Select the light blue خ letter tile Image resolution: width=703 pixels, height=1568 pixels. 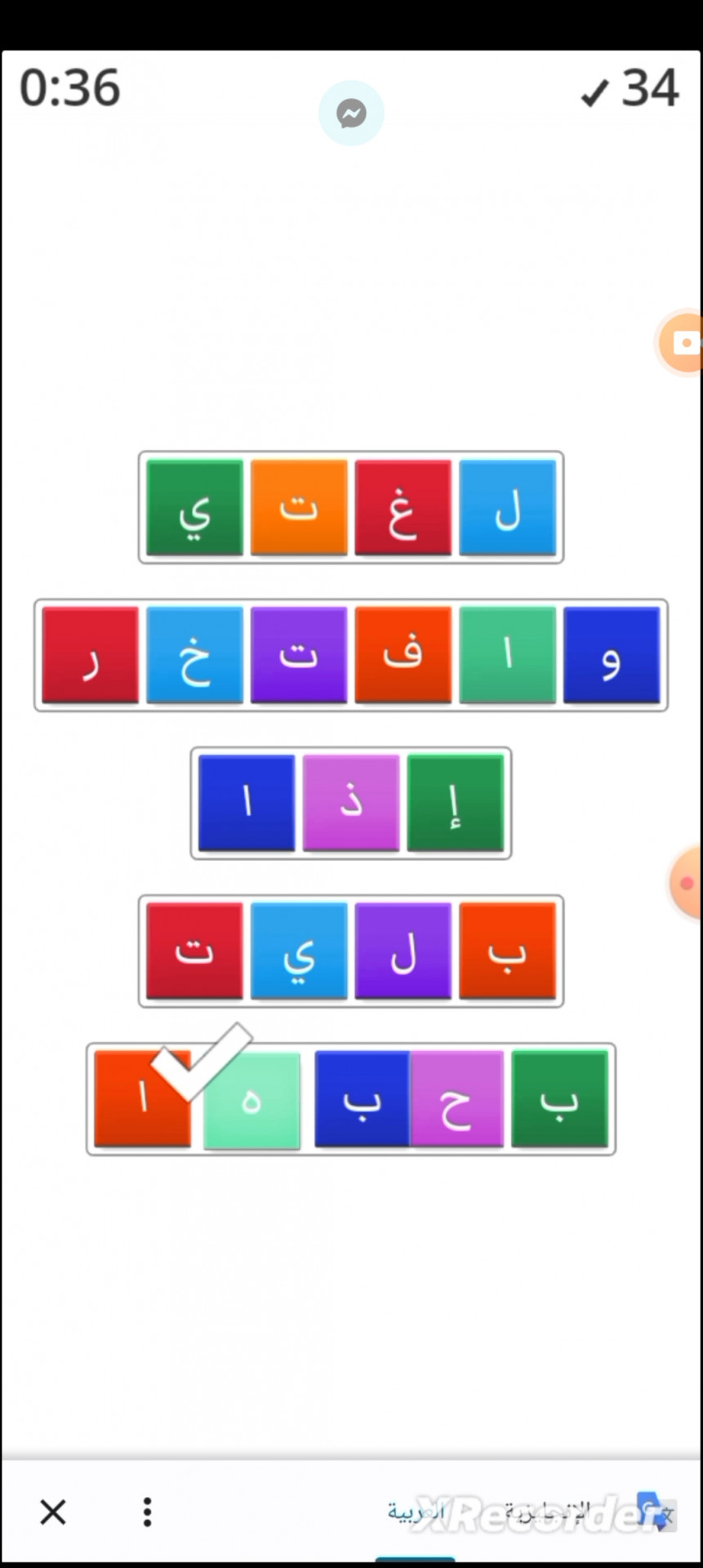point(194,655)
